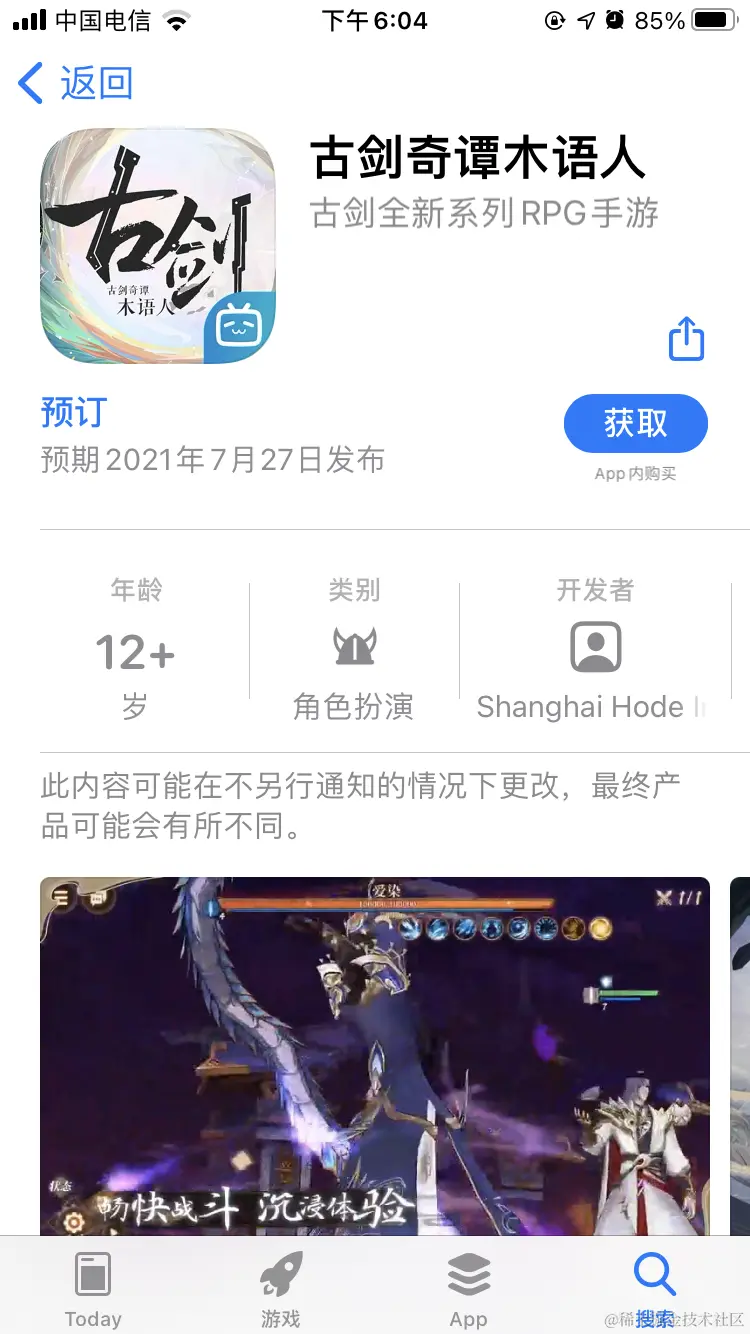
Task: Tap the battery indicator
Action: coord(712,18)
